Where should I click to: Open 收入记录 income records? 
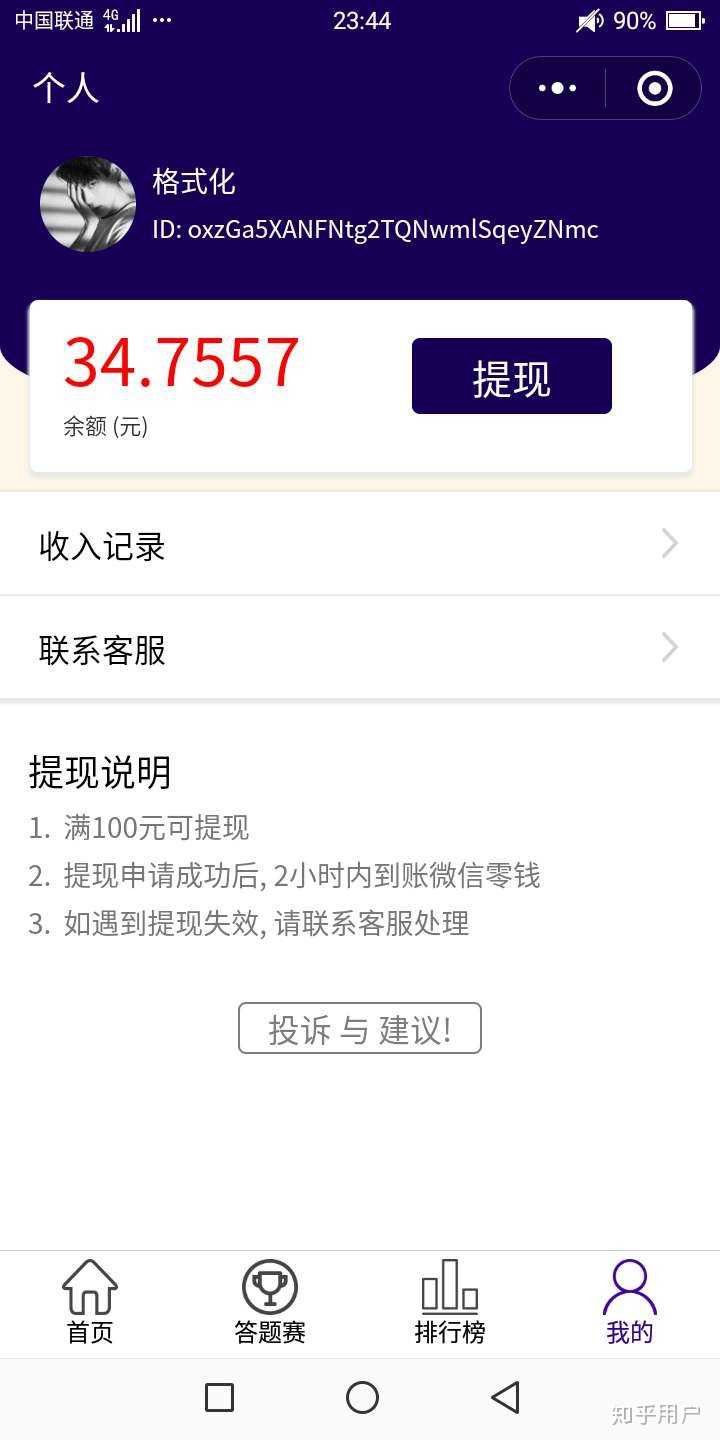pos(360,545)
